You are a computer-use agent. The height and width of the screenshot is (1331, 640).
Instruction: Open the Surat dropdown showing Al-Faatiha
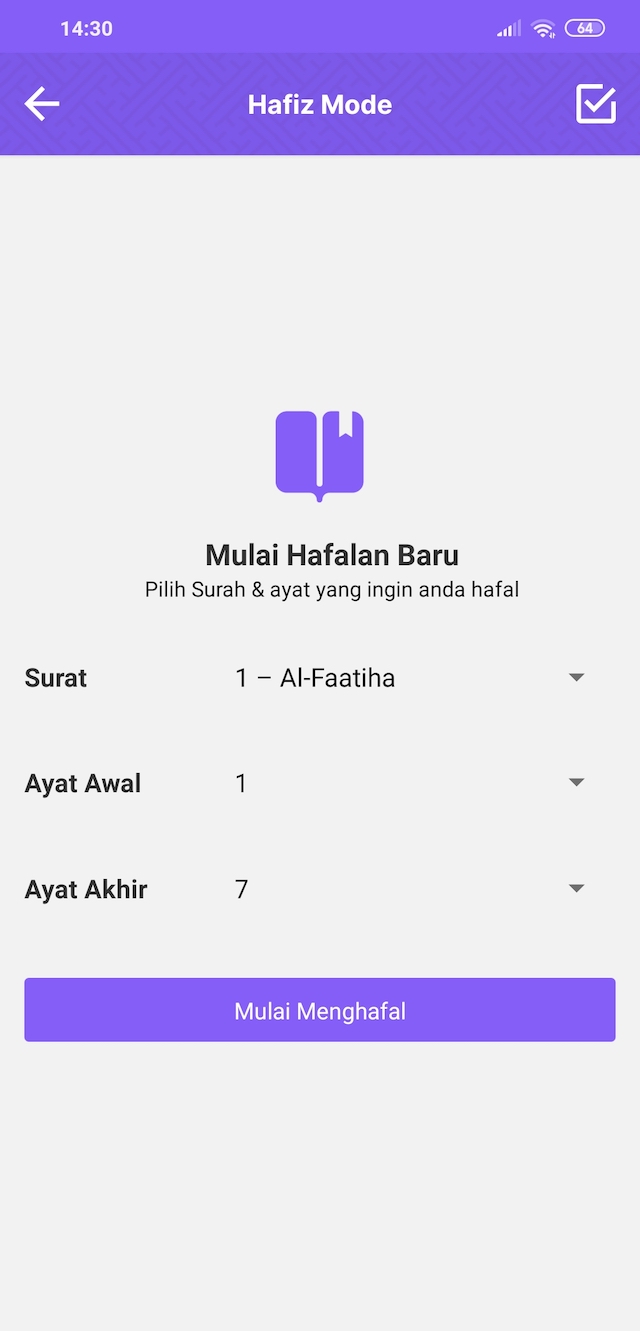click(x=410, y=678)
